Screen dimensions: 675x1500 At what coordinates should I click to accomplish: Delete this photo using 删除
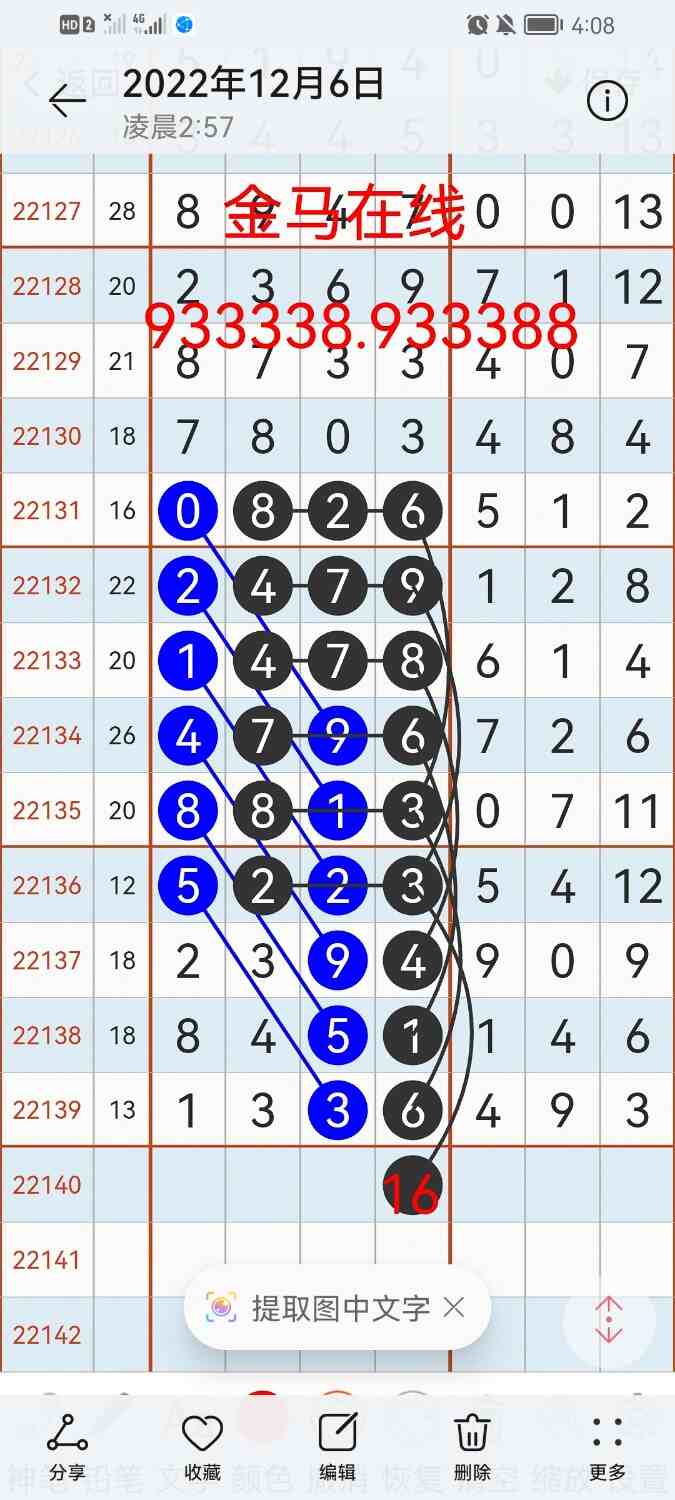point(472,1445)
